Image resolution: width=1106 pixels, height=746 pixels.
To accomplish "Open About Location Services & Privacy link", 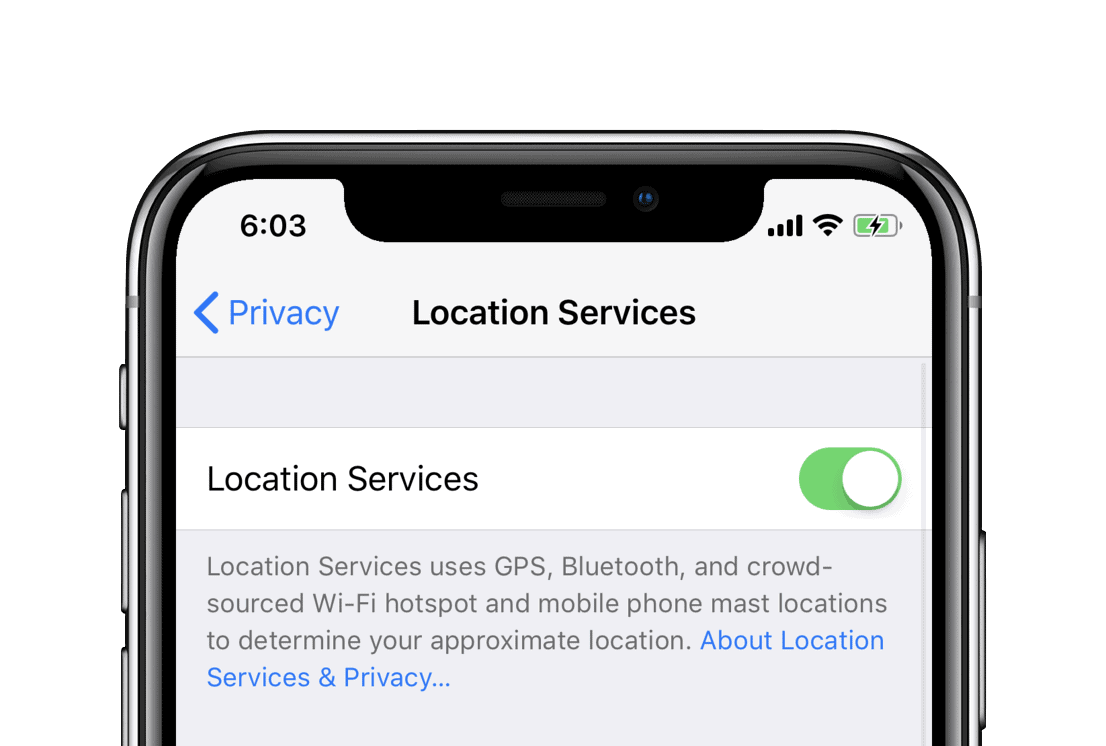I will pos(791,641).
